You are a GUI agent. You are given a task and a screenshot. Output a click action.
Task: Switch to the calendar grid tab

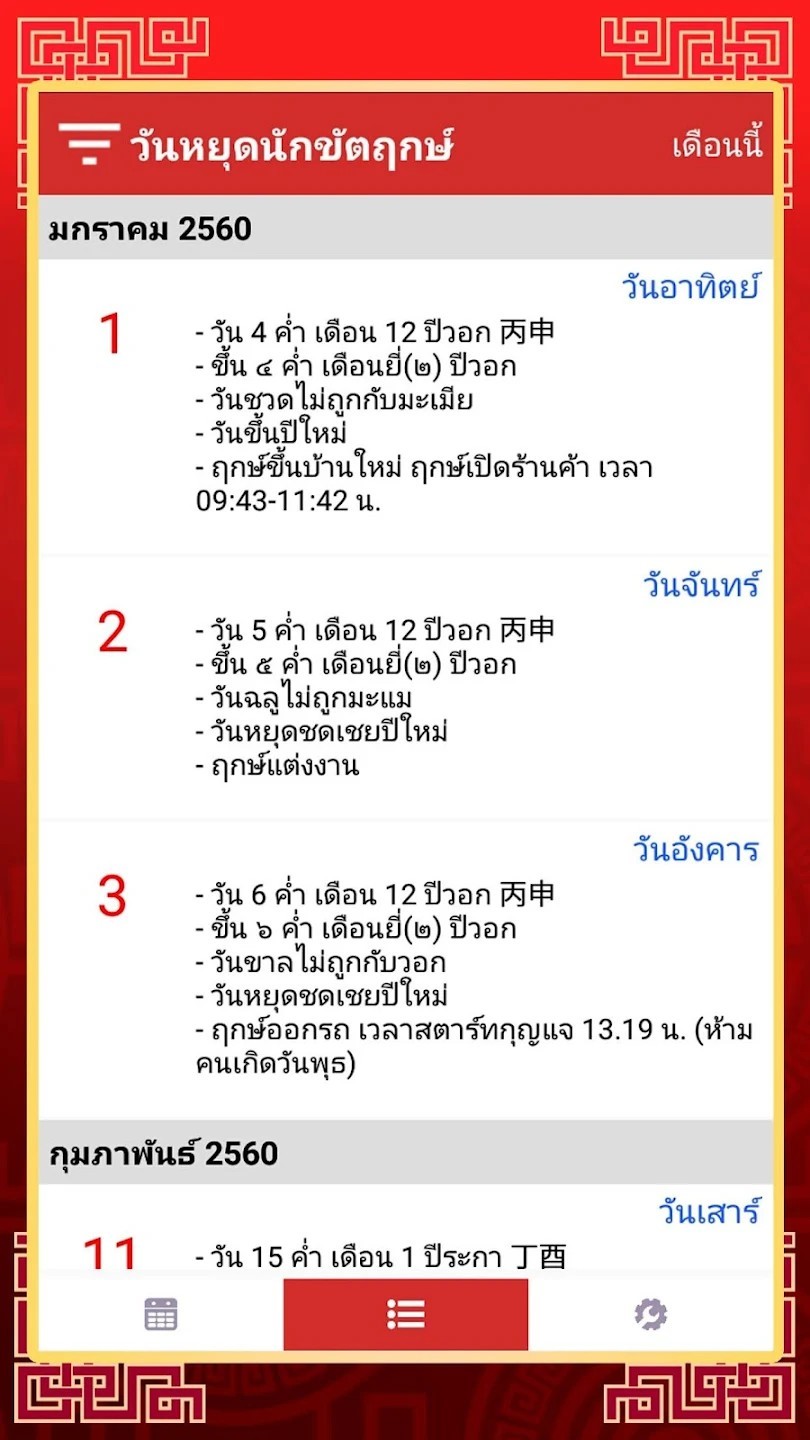coord(161,1314)
